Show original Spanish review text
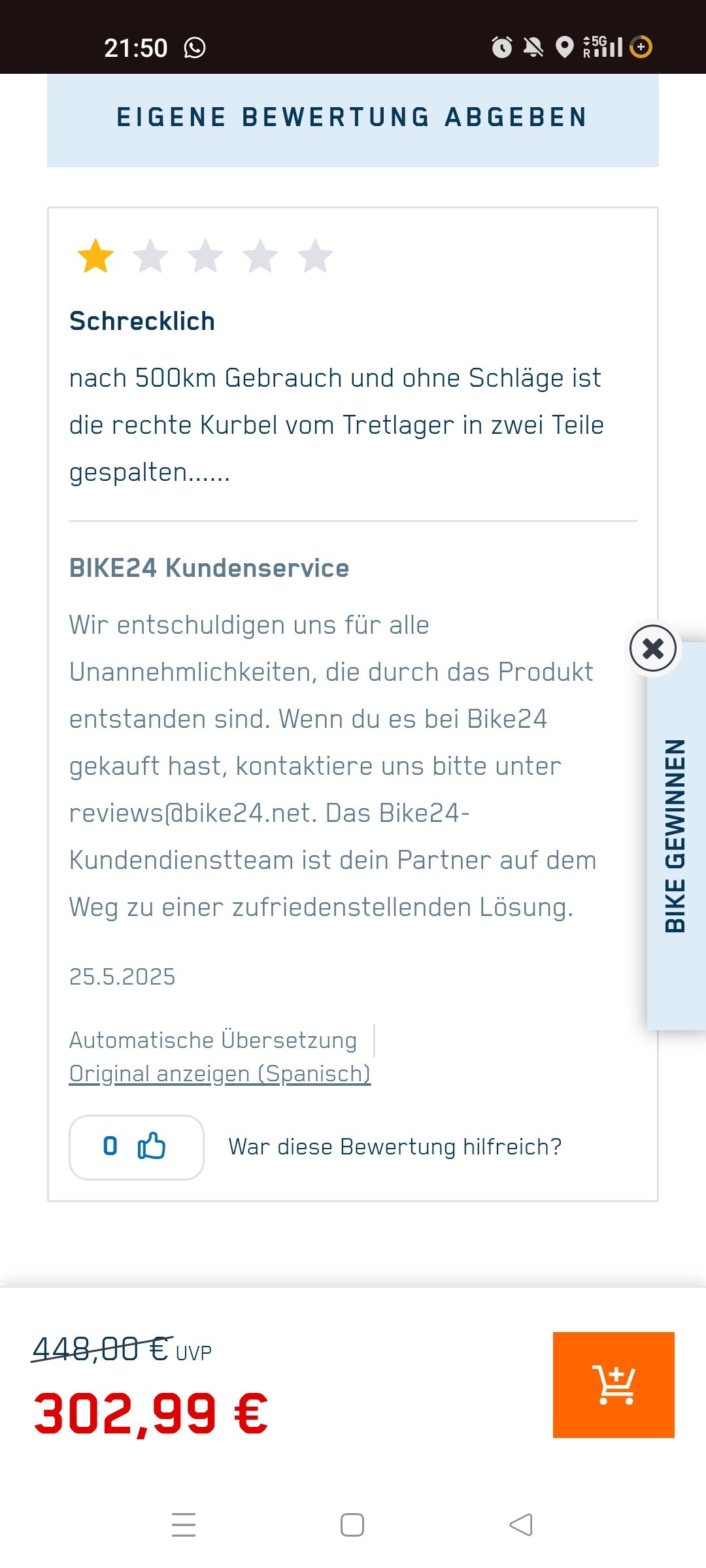Screen dimensions: 706x1568 click(x=220, y=1073)
